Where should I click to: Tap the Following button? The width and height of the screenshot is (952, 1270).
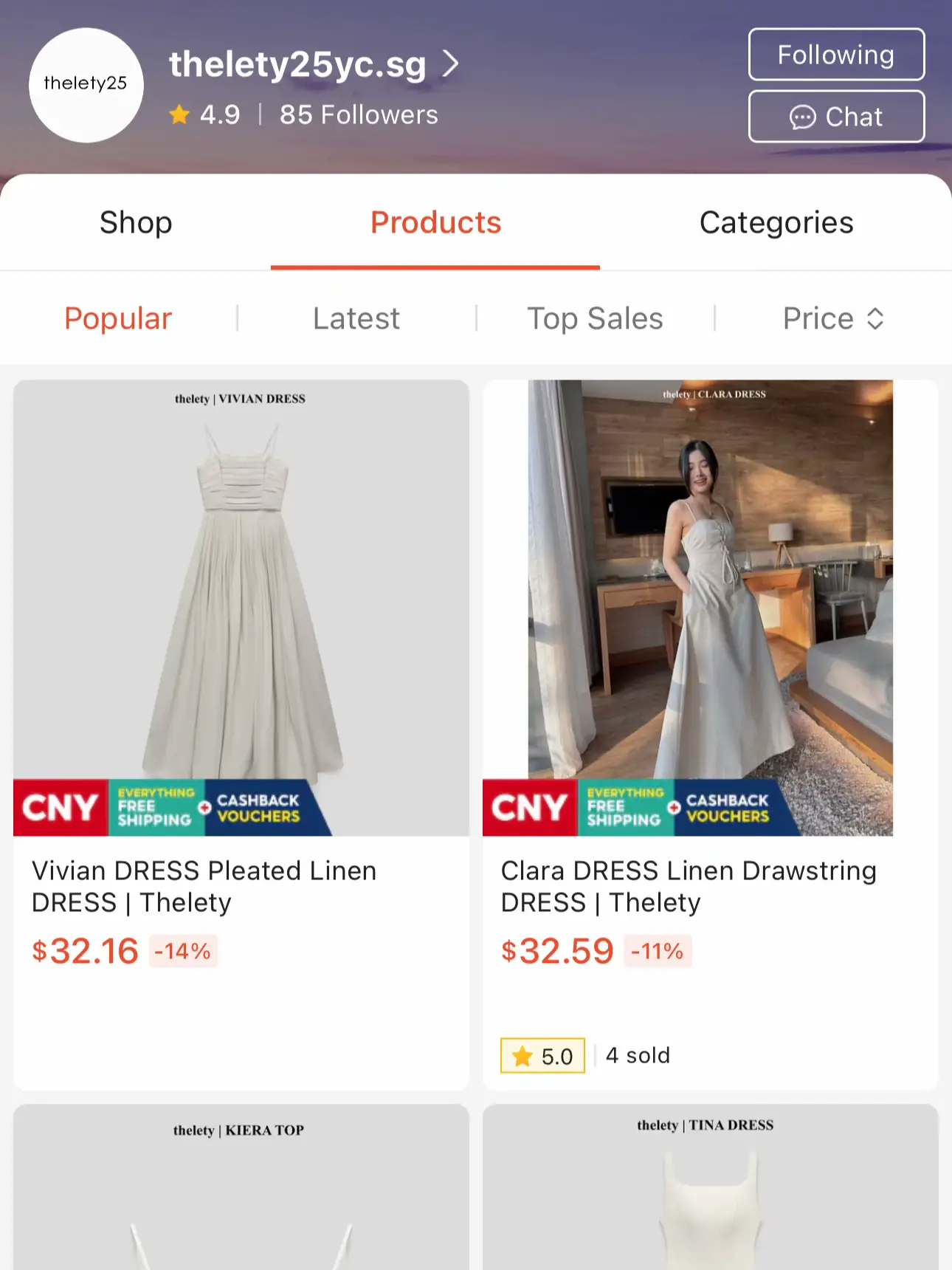(836, 55)
